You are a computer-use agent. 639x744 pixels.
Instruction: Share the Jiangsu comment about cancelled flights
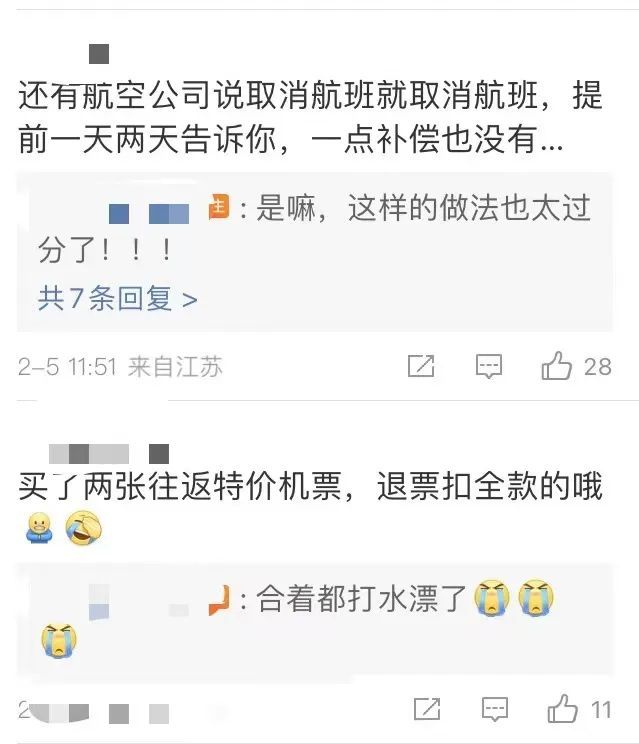coord(421,366)
